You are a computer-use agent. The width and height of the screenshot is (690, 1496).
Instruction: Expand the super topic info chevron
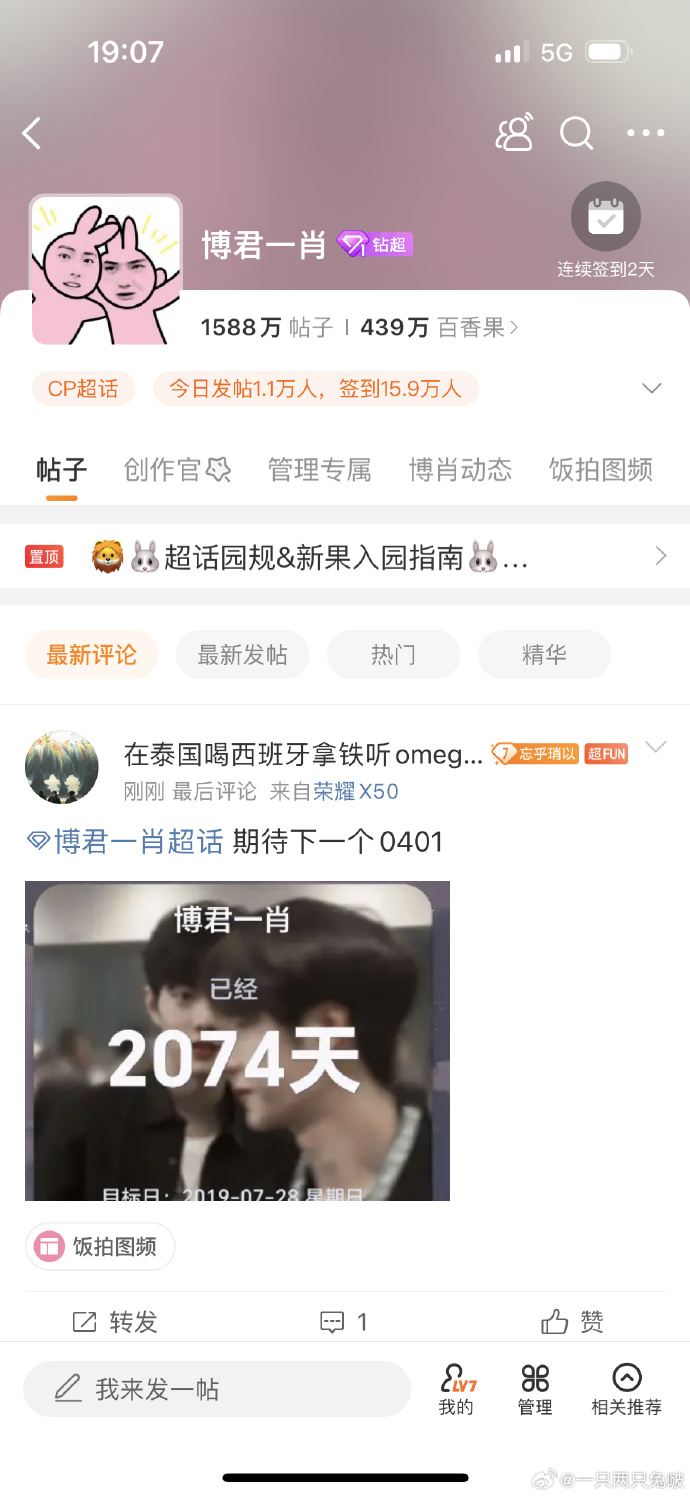651,389
